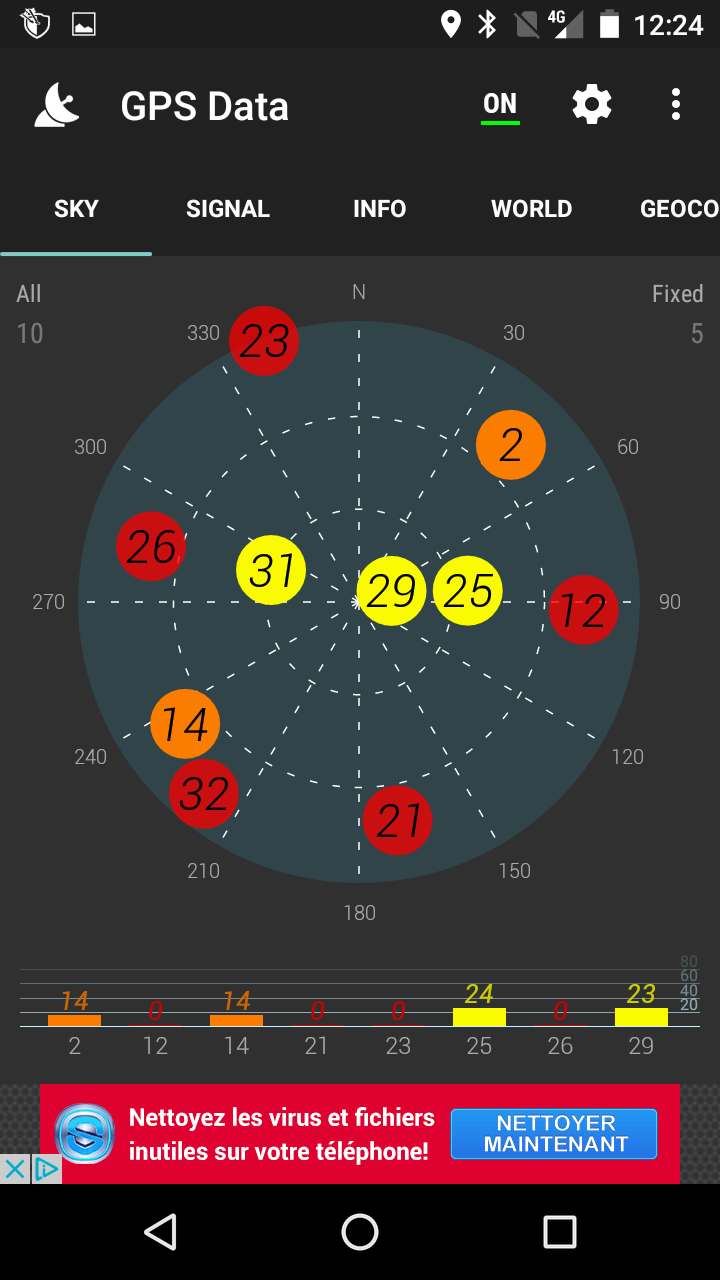Image resolution: width=720 pixels, height=1280 pixels.
Task: Switch to the INFO tab
Action: click(x=379, y=209)
